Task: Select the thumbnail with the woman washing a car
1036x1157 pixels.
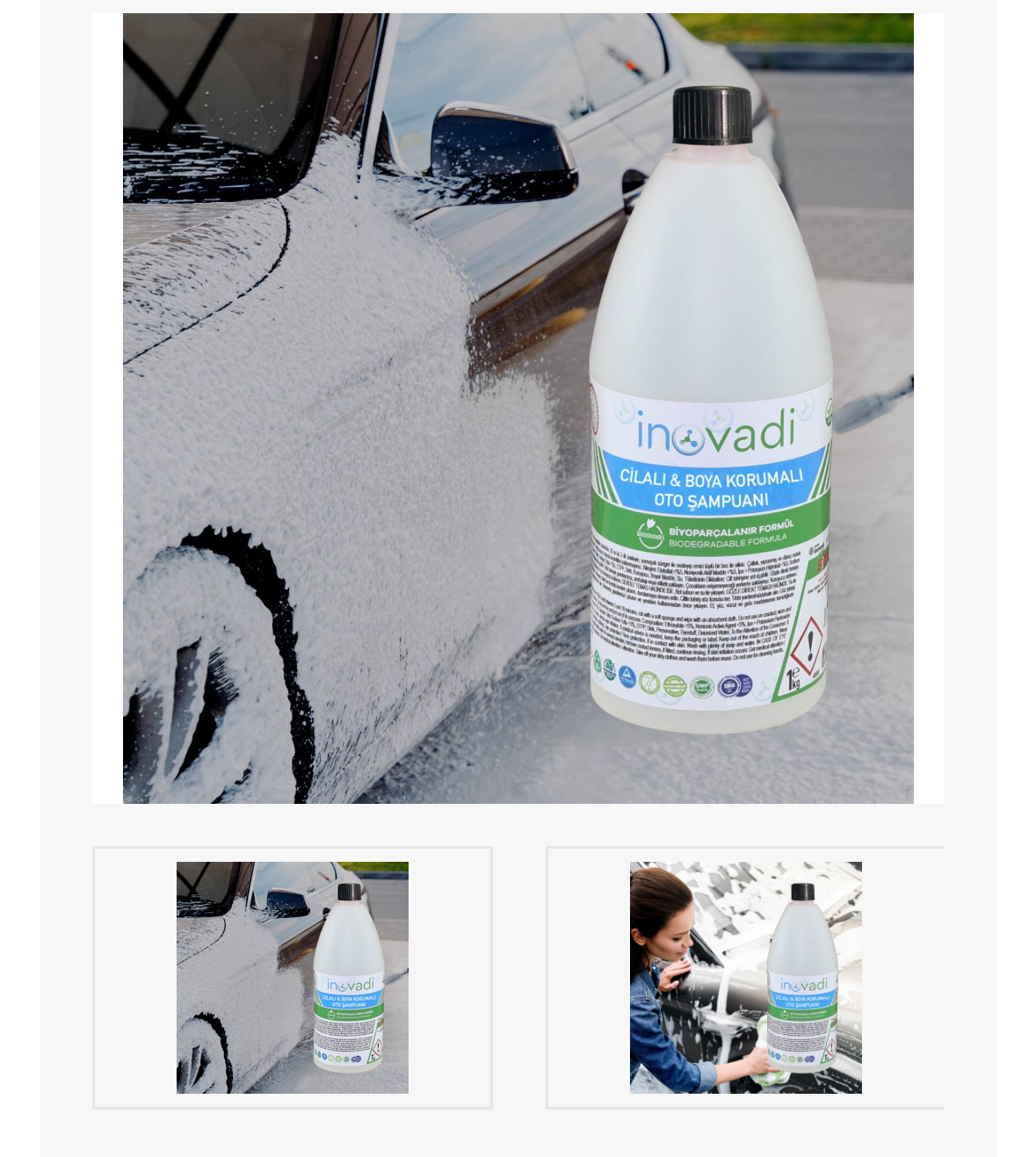Action: tap(745, 977)
